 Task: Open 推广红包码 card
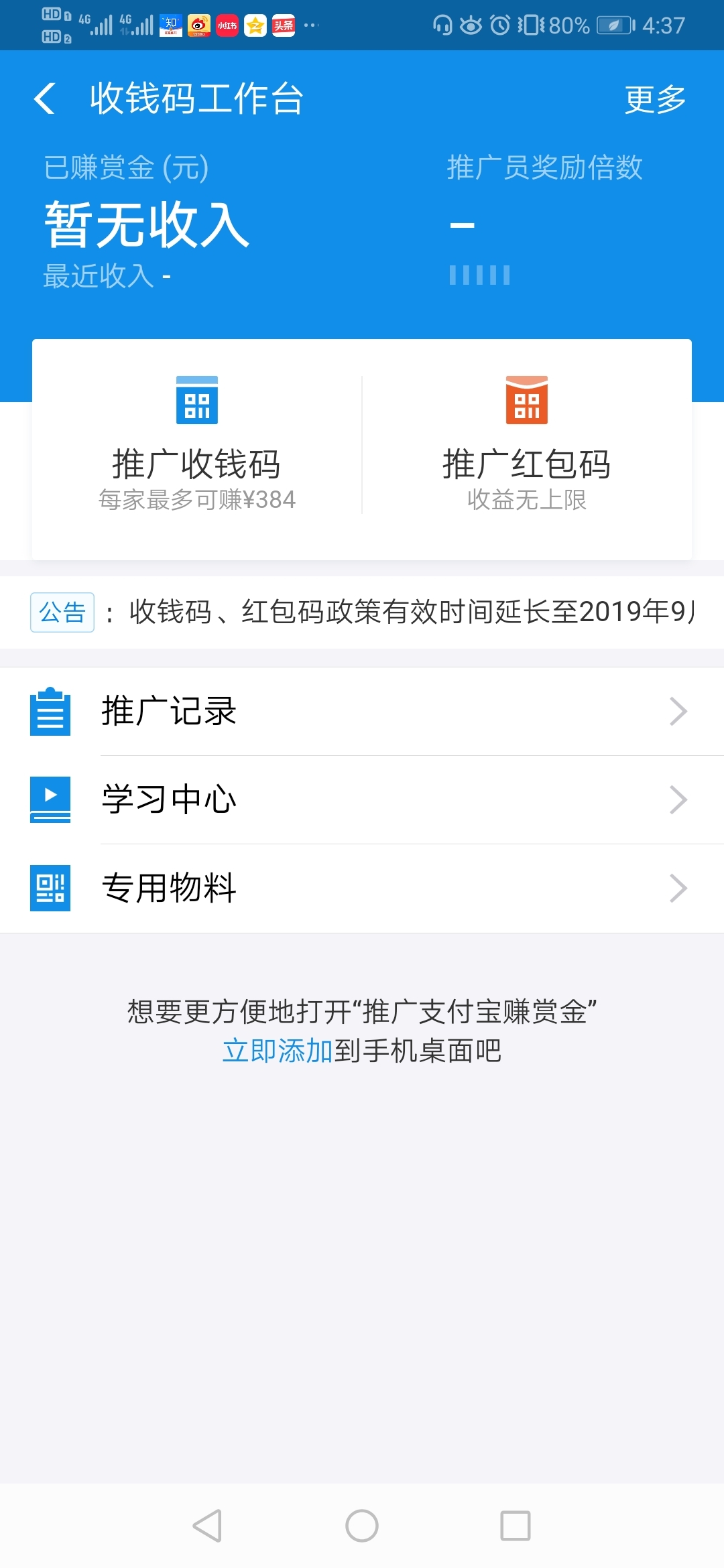tap(526, 446)
